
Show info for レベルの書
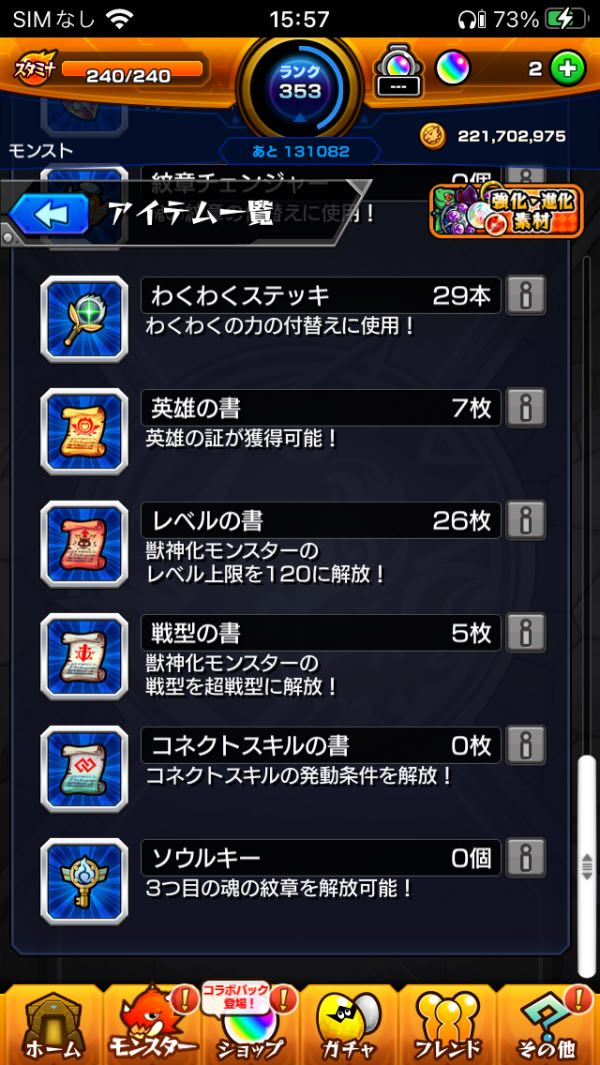click(526, 520)
